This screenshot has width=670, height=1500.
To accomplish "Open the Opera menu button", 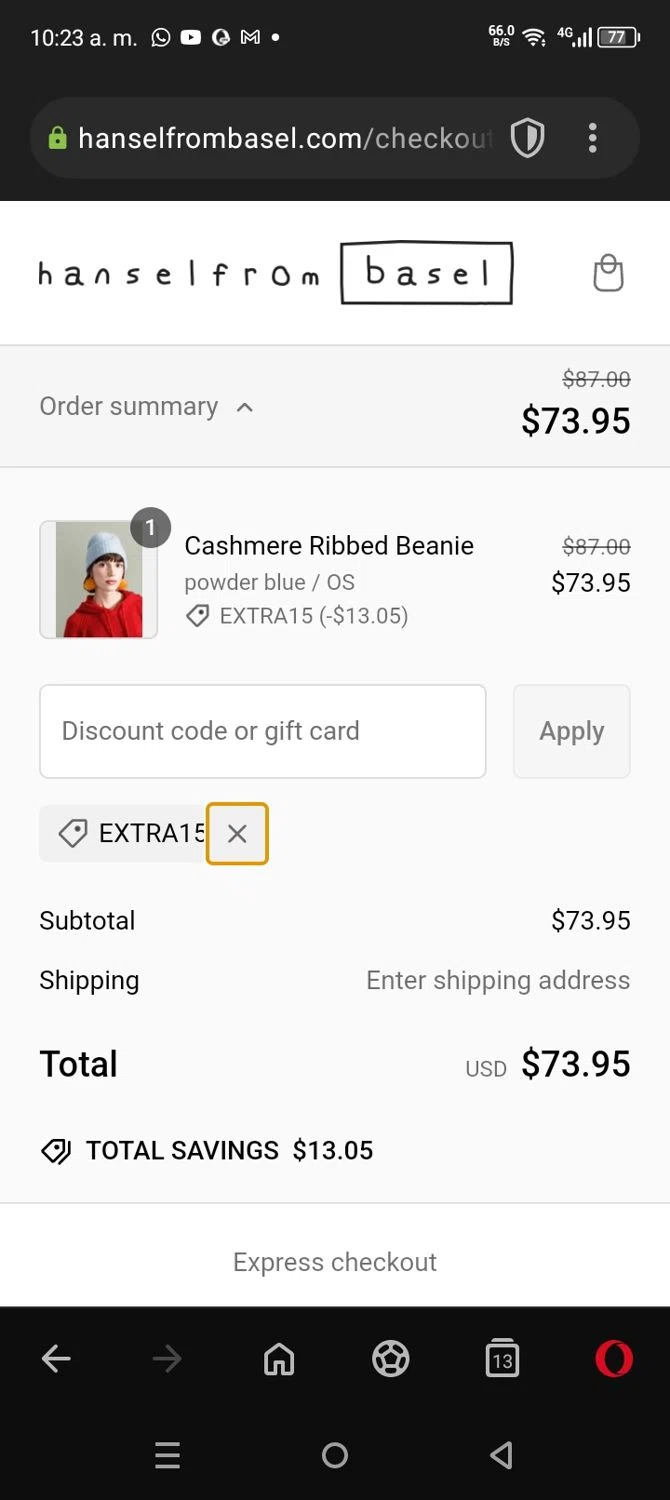I will 613,1359.
